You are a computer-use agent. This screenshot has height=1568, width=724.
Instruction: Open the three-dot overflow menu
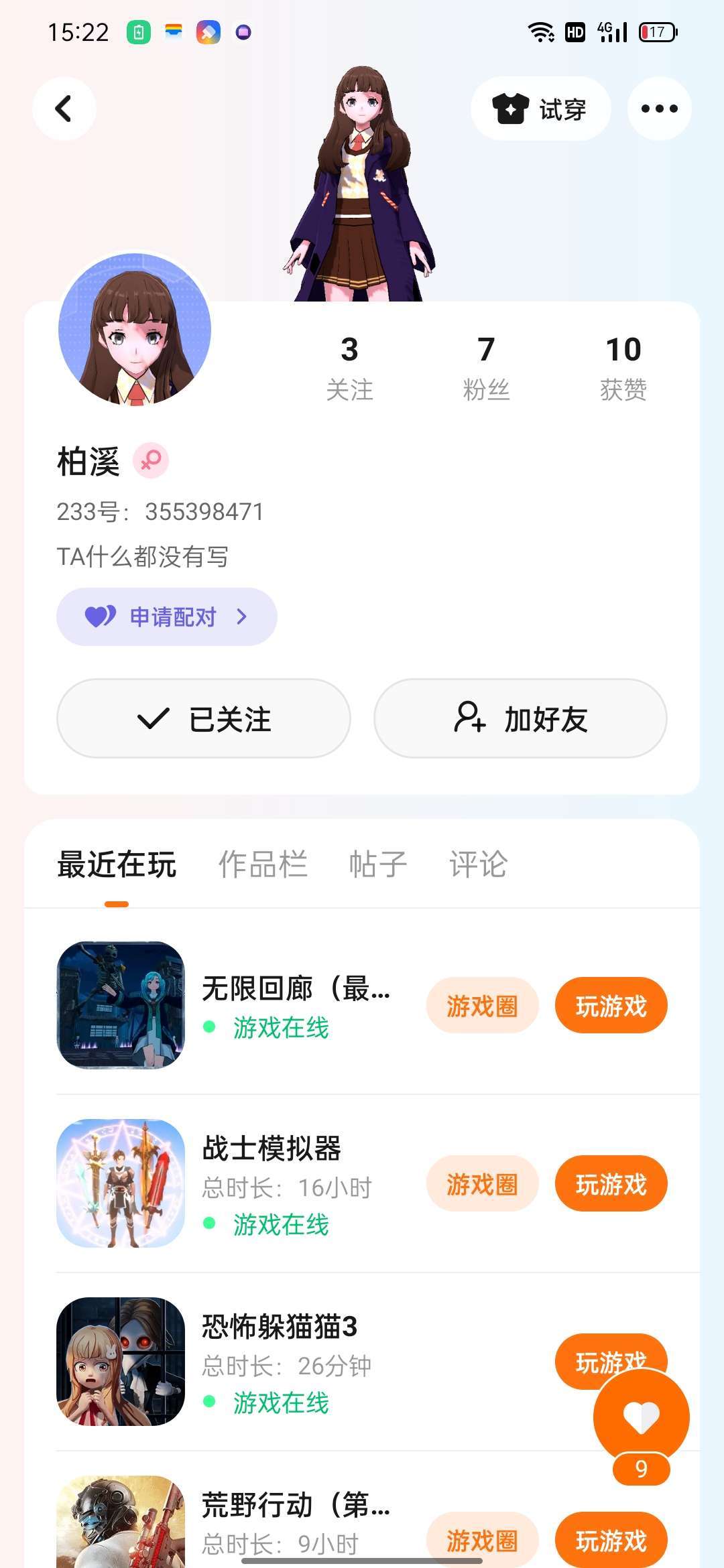(660, 109)
